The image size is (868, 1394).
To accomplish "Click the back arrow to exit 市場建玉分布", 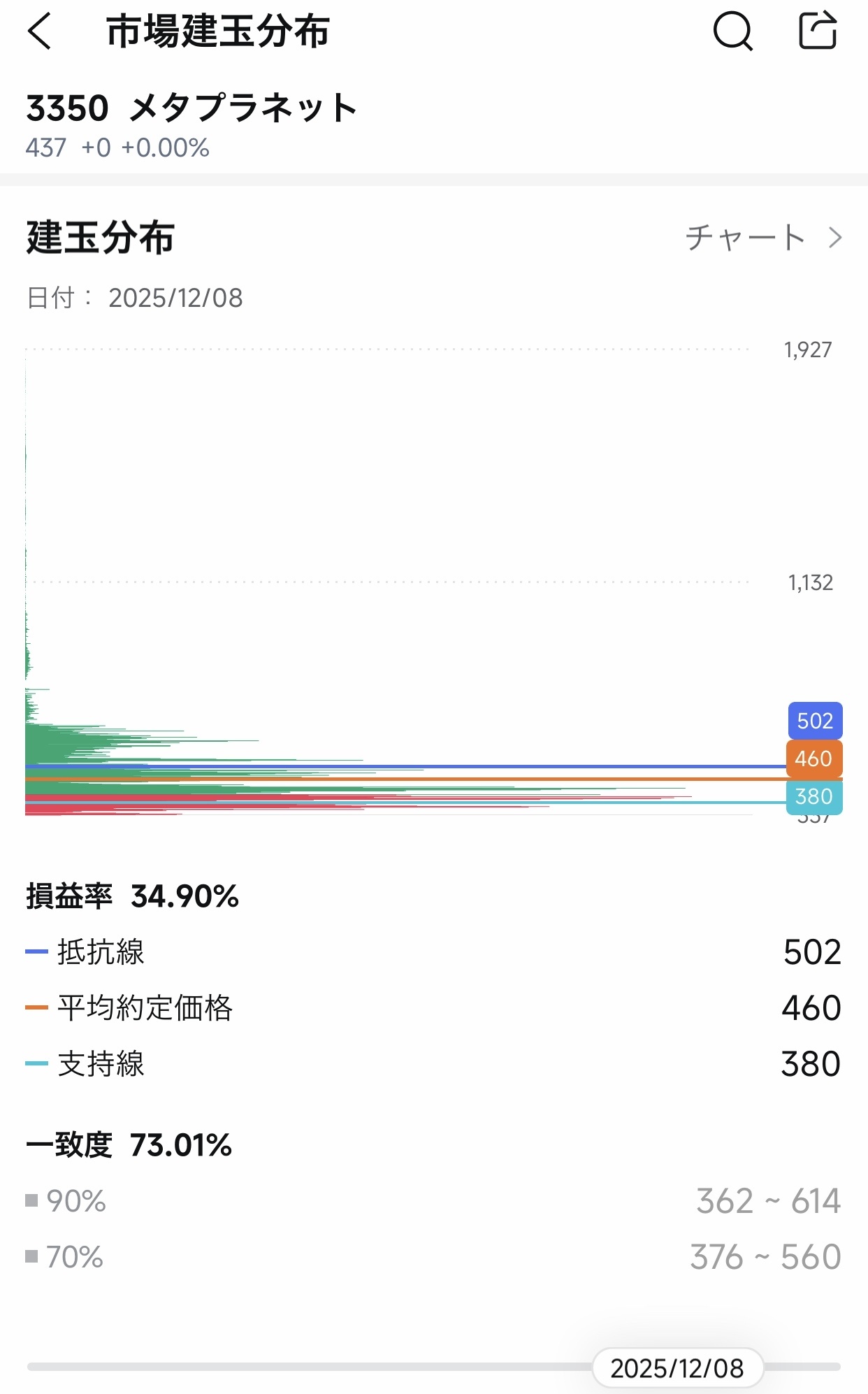I will (38, 31).
